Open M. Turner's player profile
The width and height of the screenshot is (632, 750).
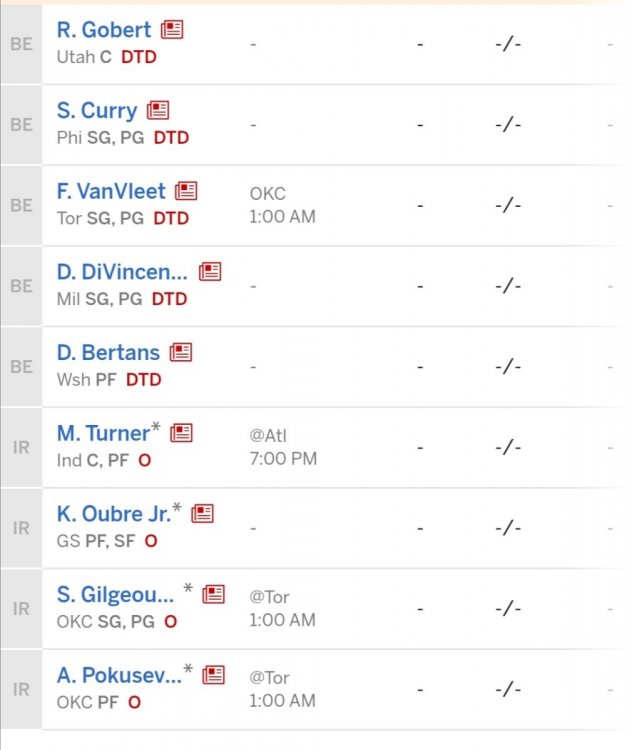pos(104,433)
